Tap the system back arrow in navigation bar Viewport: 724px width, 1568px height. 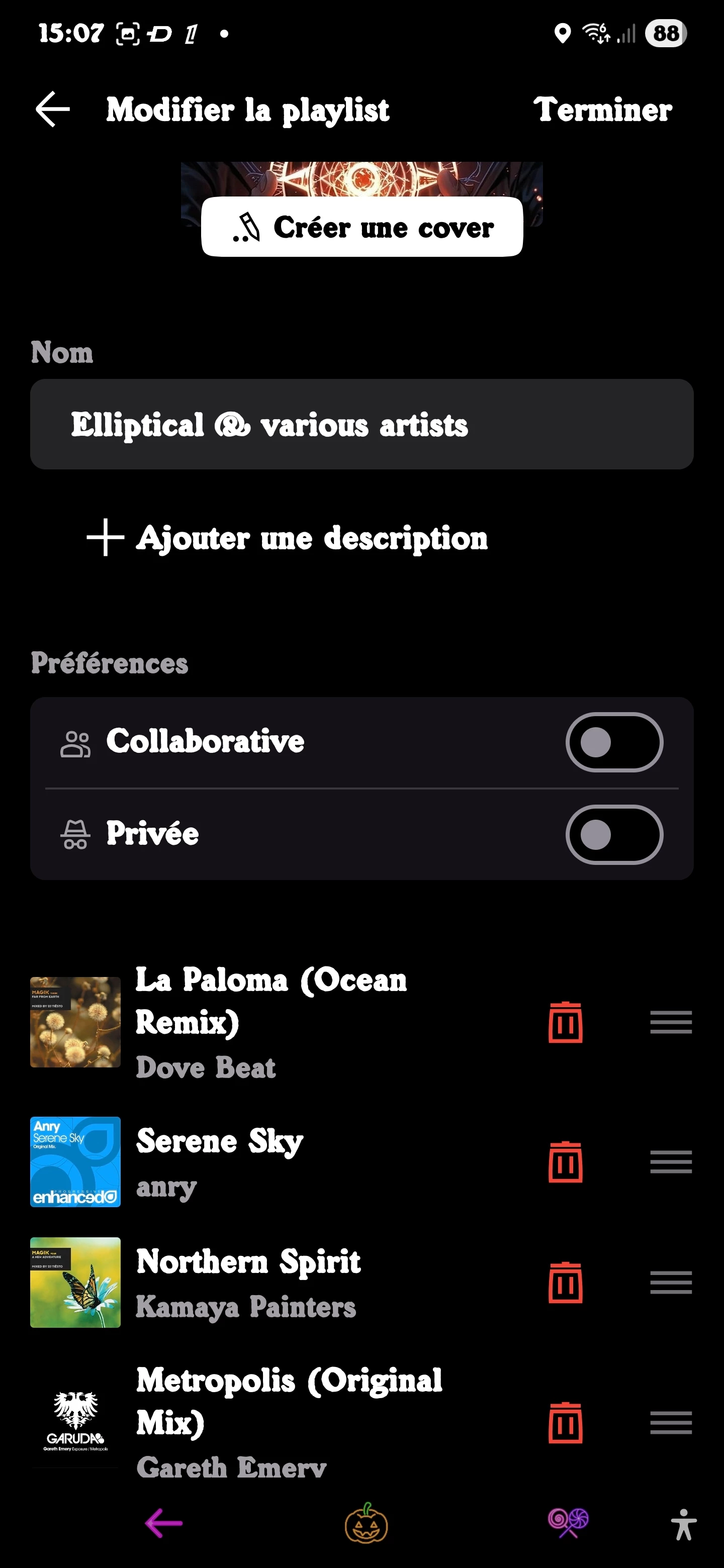pos(164,1524)
